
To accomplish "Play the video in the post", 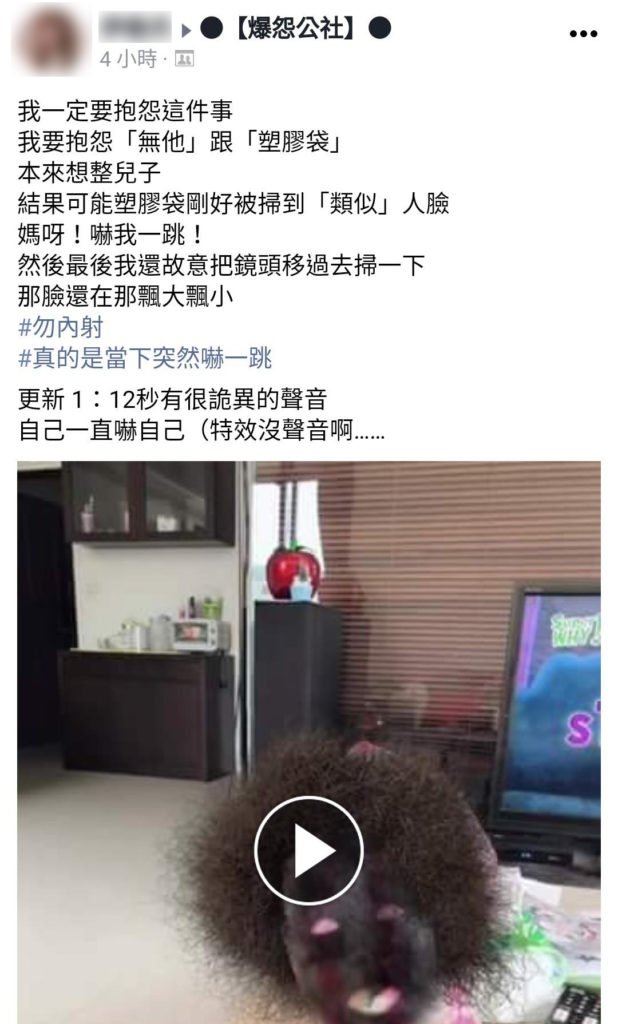I will pyautogui.click(x=308, y=850).
